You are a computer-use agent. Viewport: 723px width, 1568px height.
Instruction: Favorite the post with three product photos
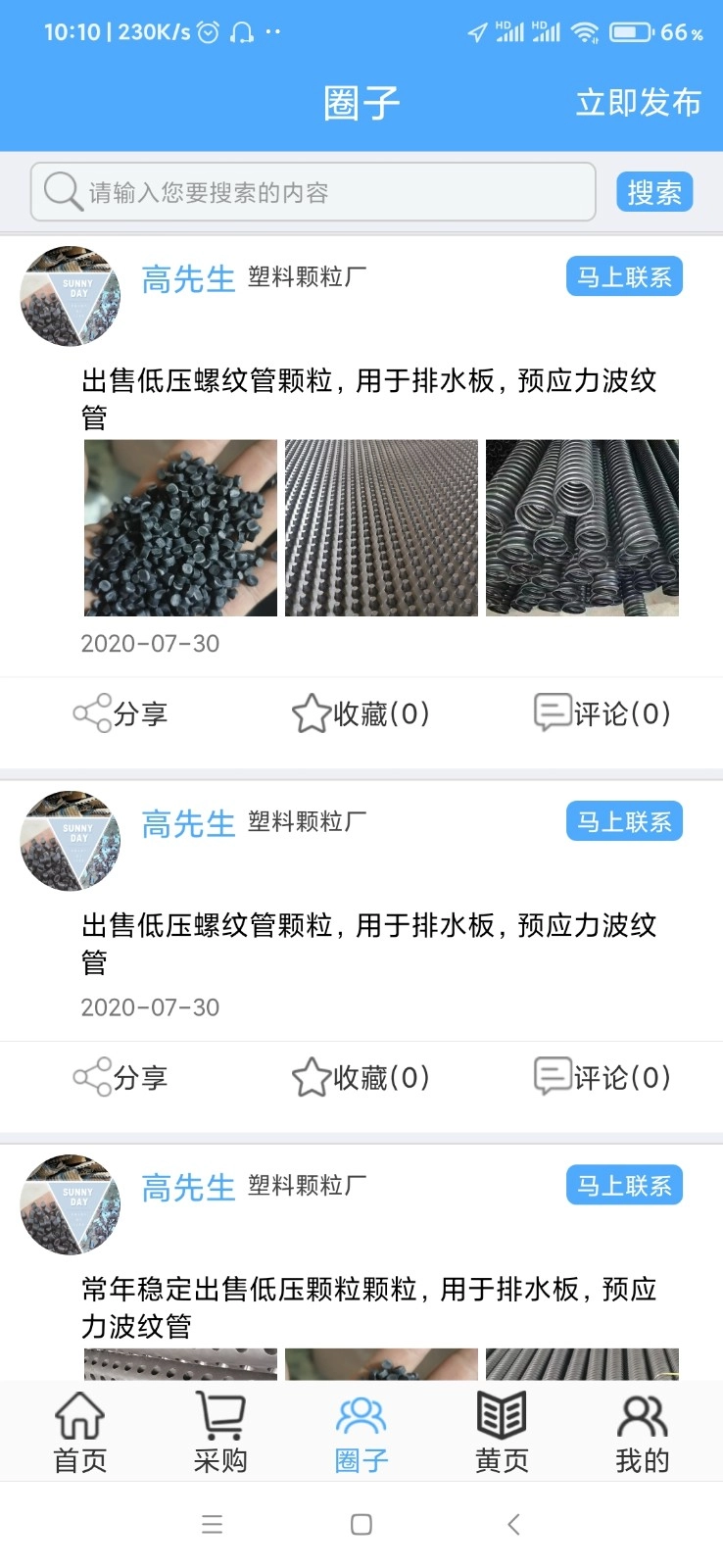(x=361, y=713)
